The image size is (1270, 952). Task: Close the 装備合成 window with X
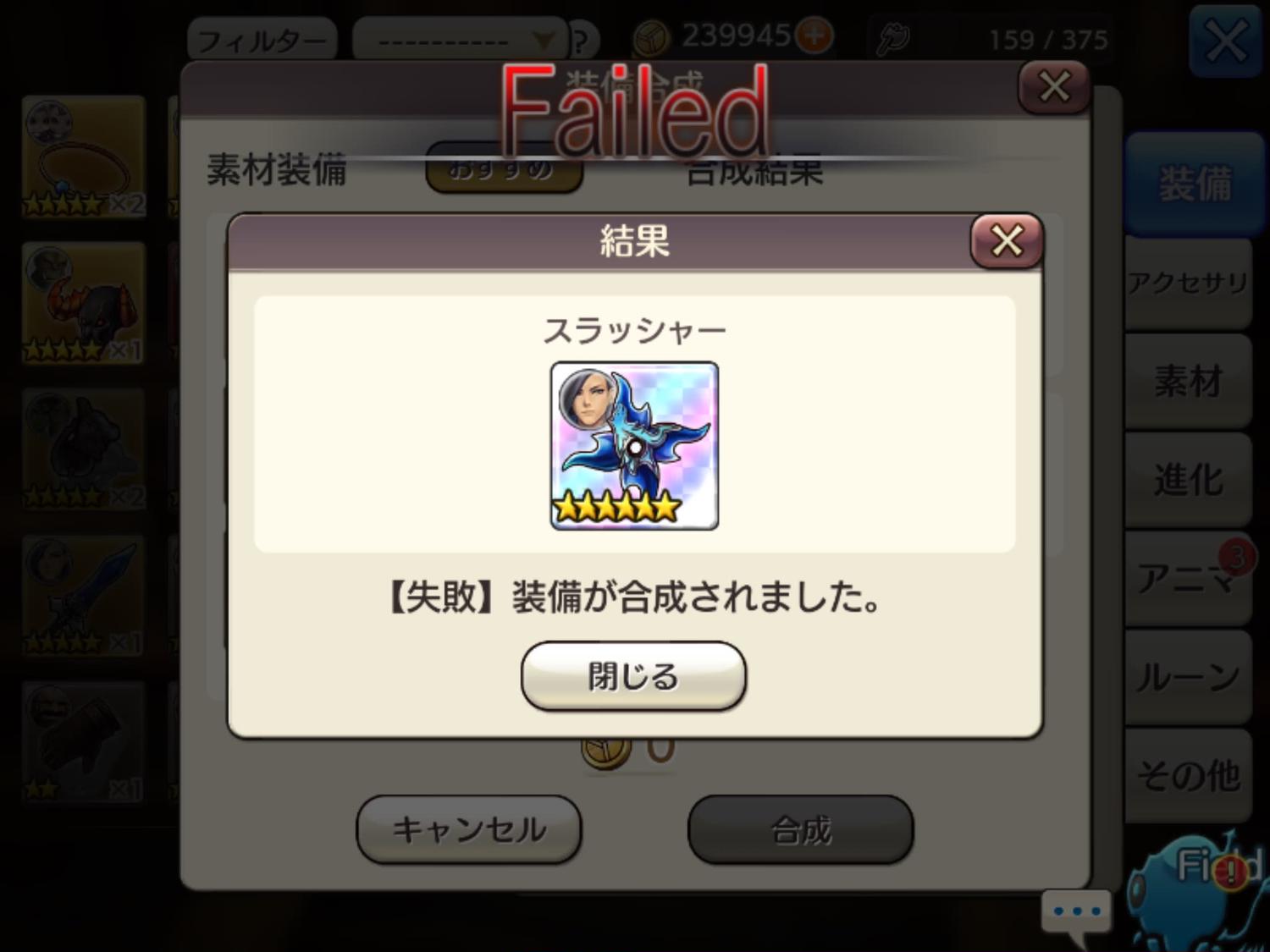point(1053,86)
